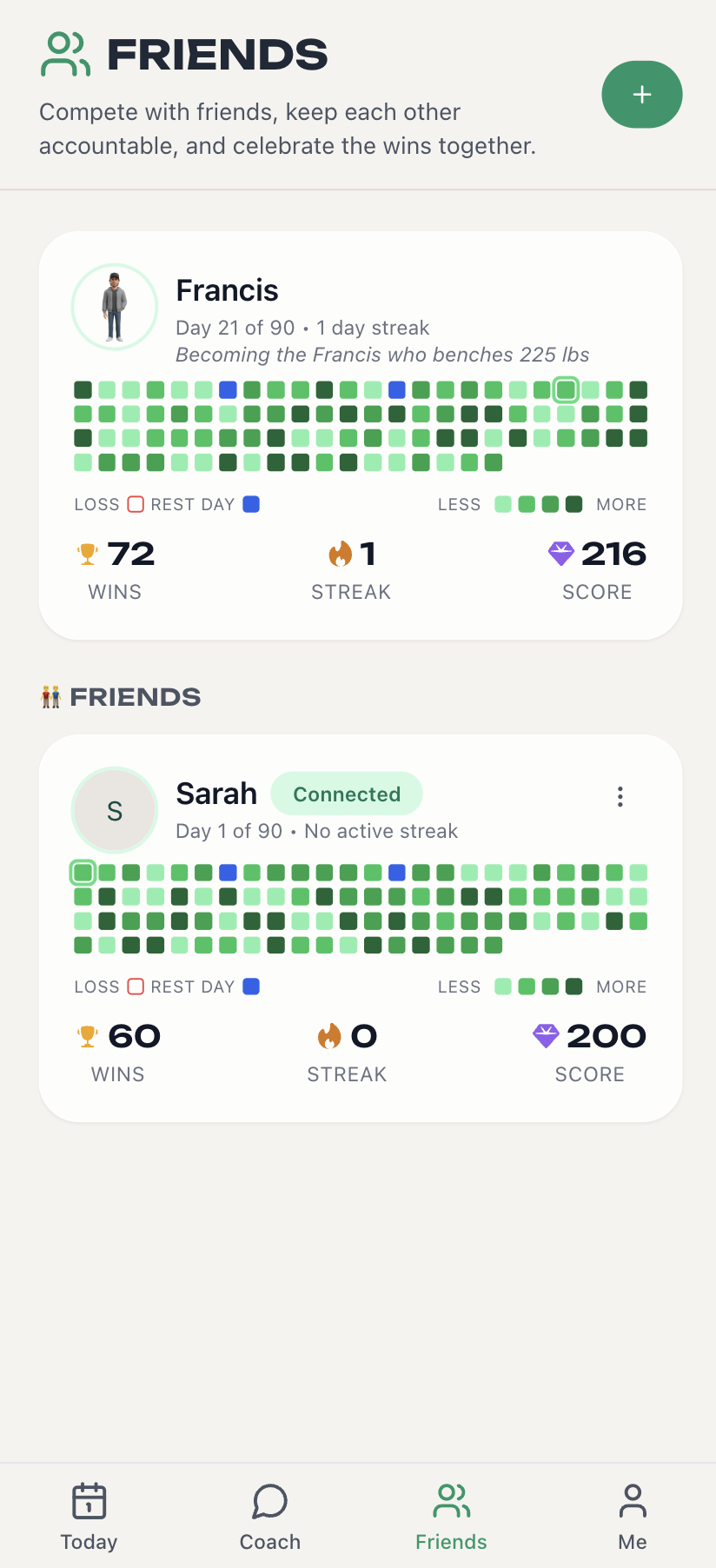The image size is (716, 1568).
Task: Click the Connected badge on Sarah's card
Action: (x=347, y=794)
